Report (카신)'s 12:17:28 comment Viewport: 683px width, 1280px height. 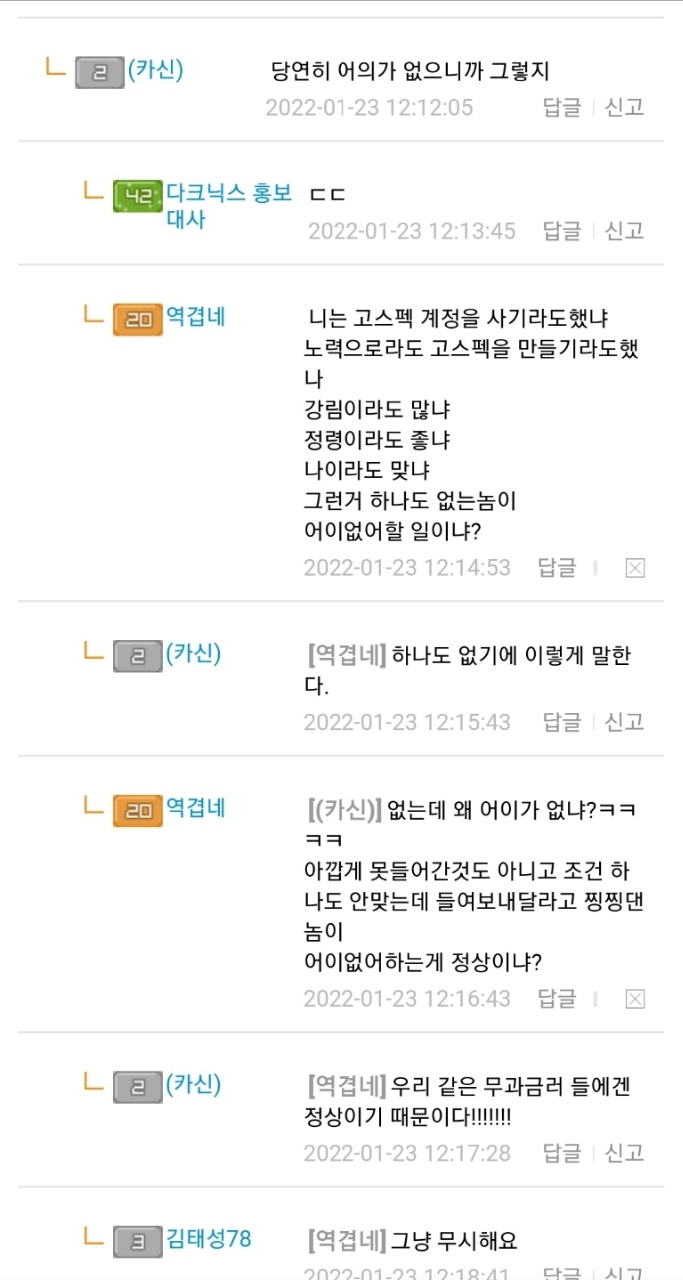[624, 1153]
